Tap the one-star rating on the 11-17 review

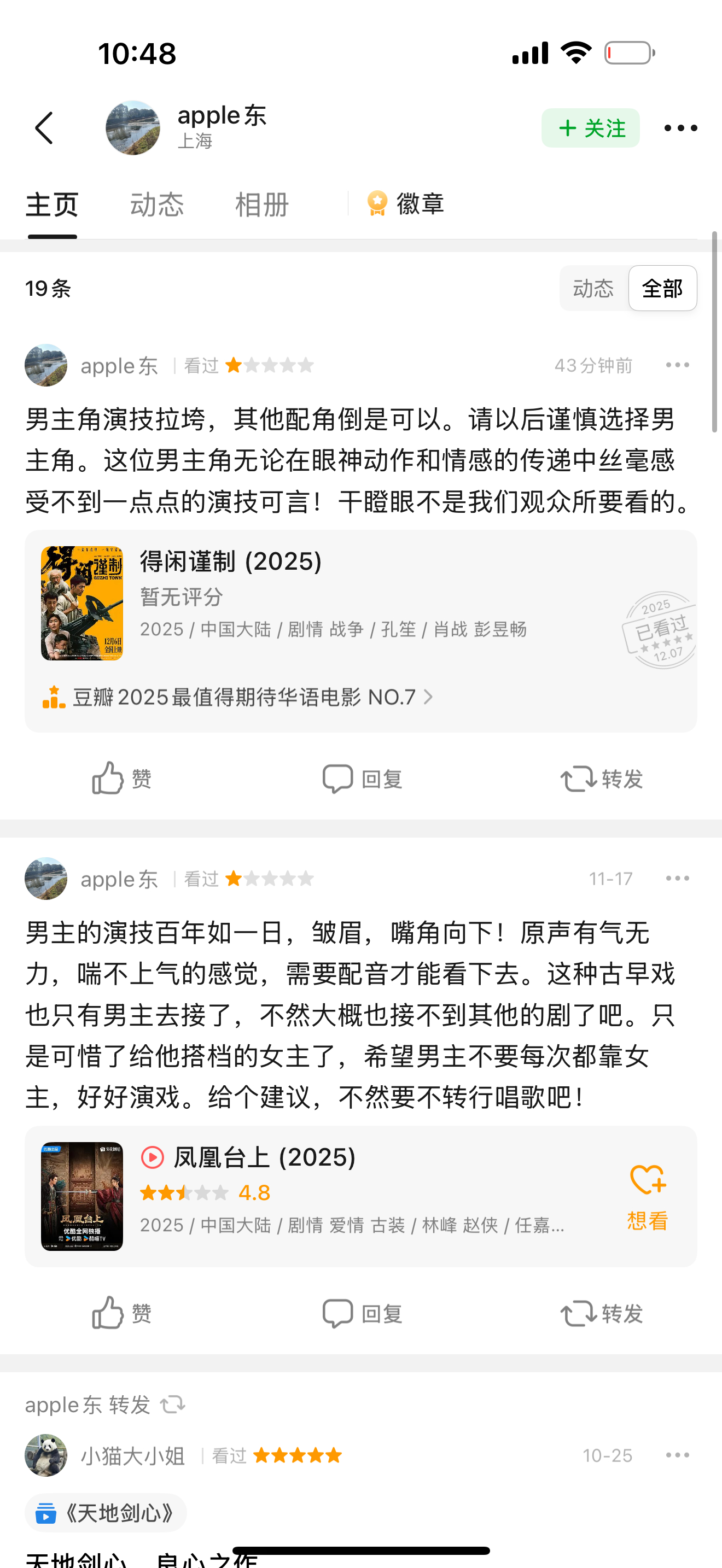[270, 879]
